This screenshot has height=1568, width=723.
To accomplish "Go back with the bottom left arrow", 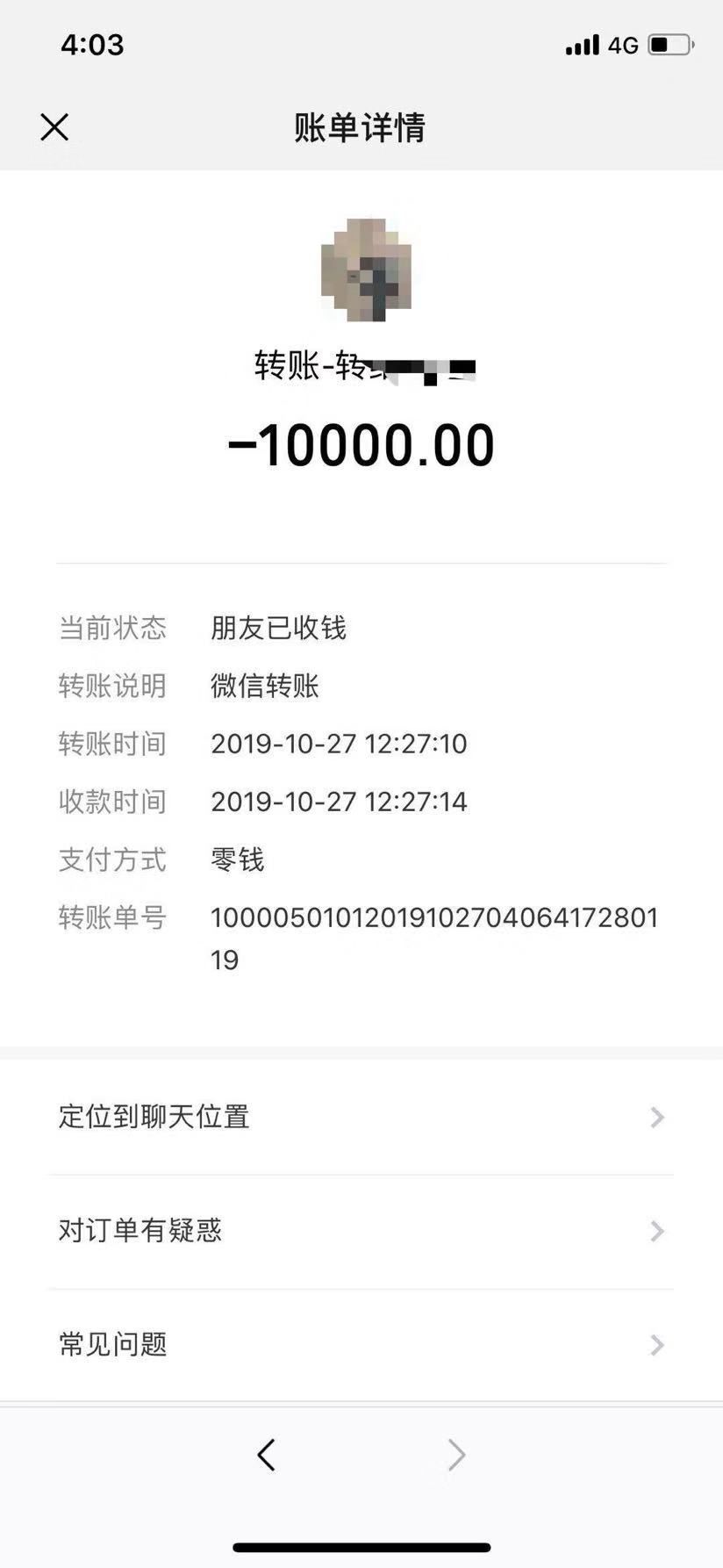I will point(267,1455).
